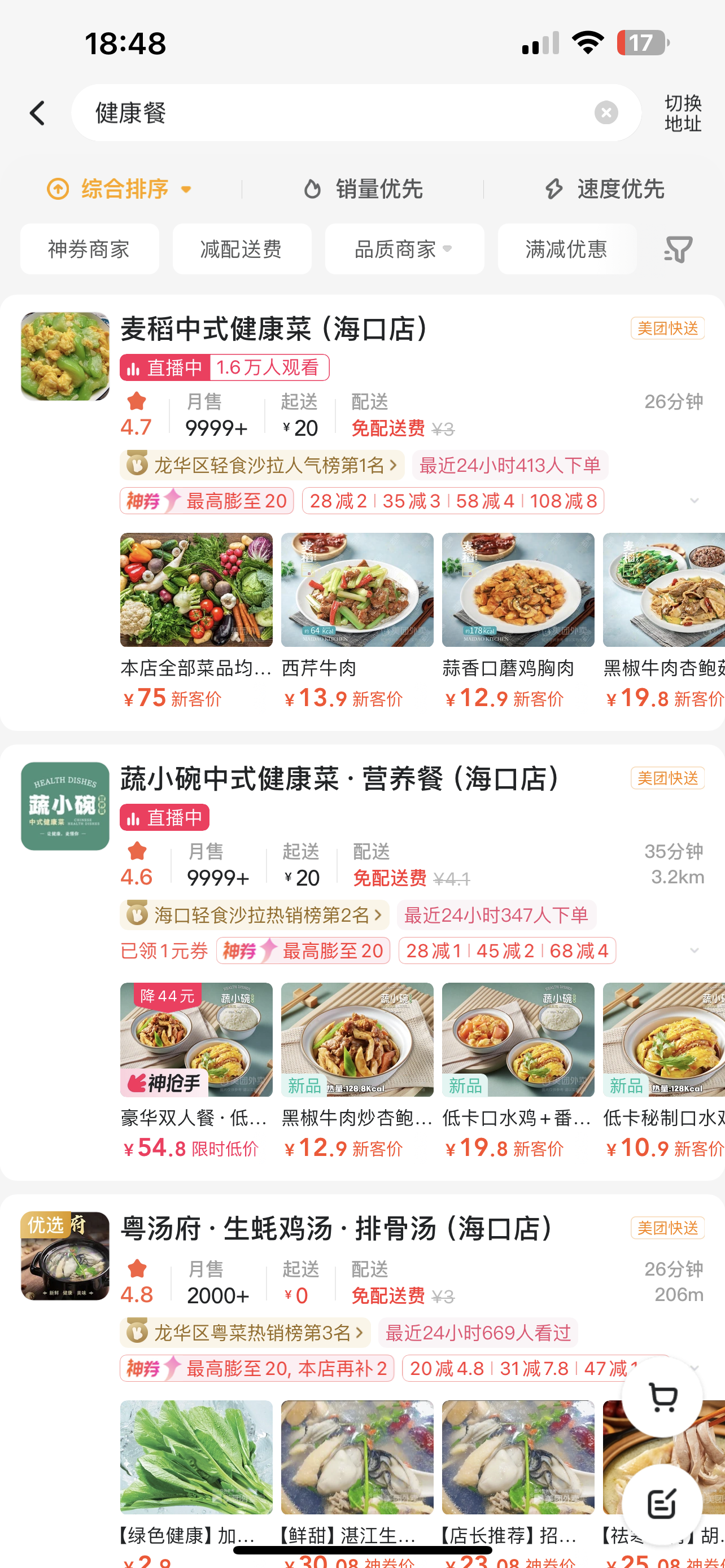The width and height of the screenshot is (725, 1568).
Task: Clear the 健康餐 search text
Action: 606,113
